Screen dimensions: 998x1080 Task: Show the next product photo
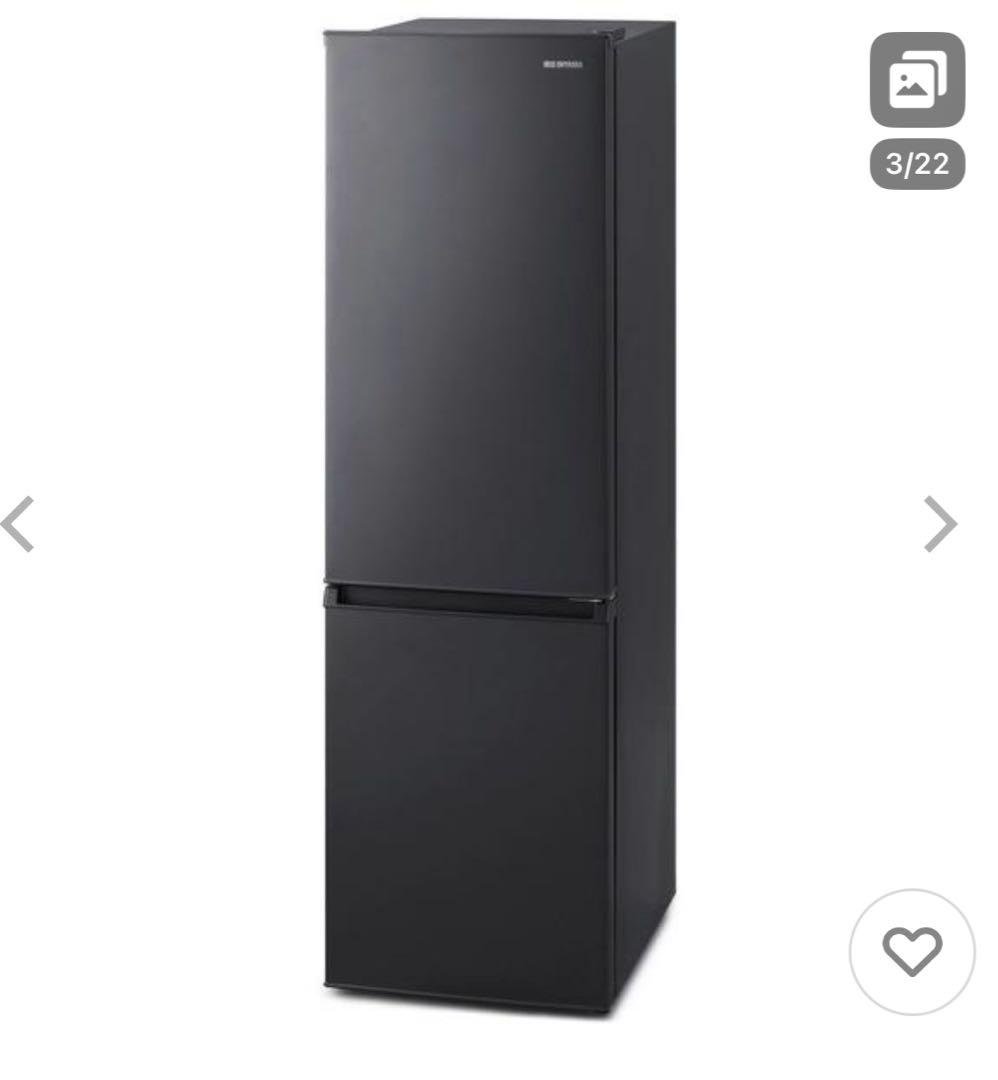[939, 523]
